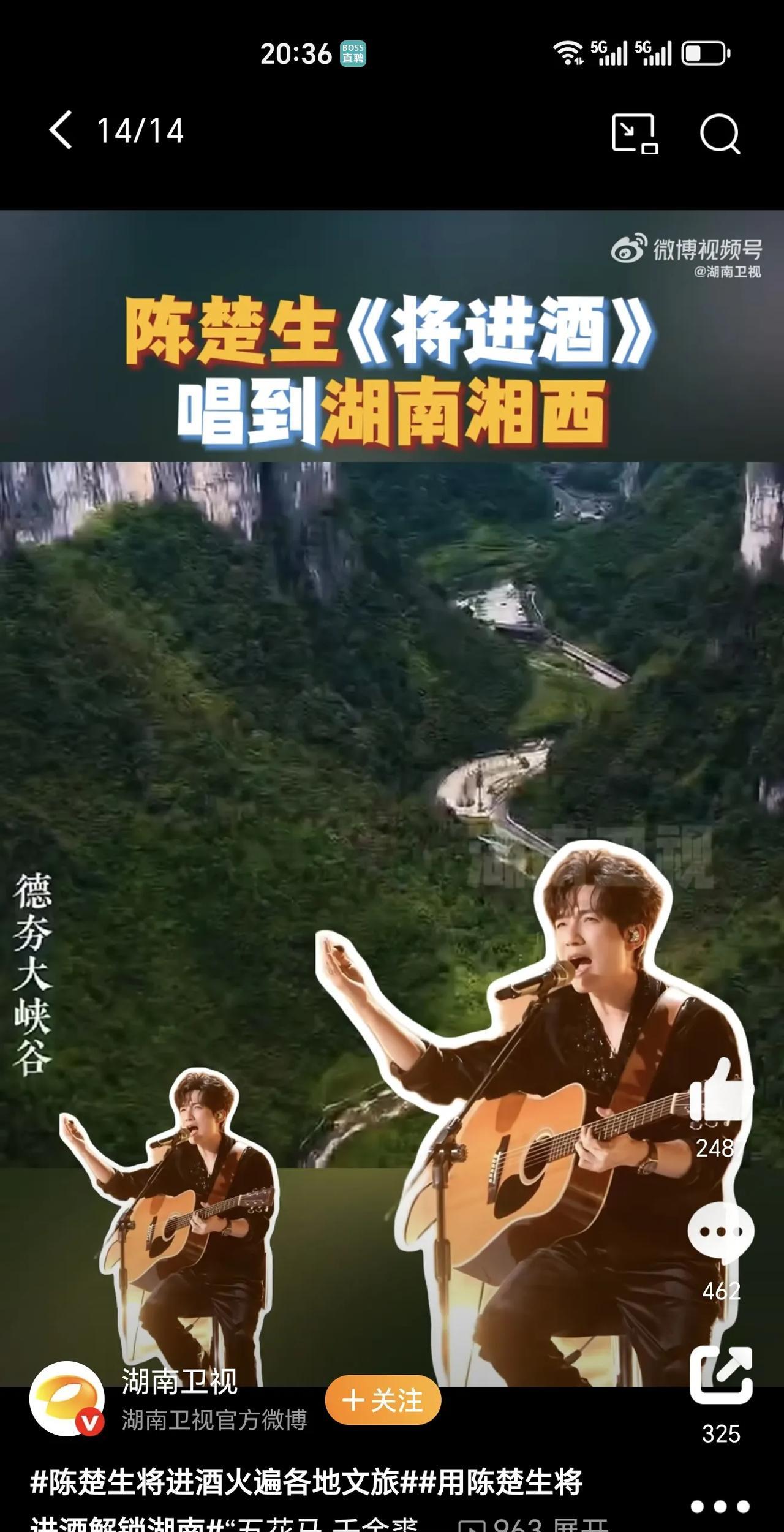Viewport: 784px width, 1532px height.
Task: Open the comments bubble
Action: point(720,1232)
